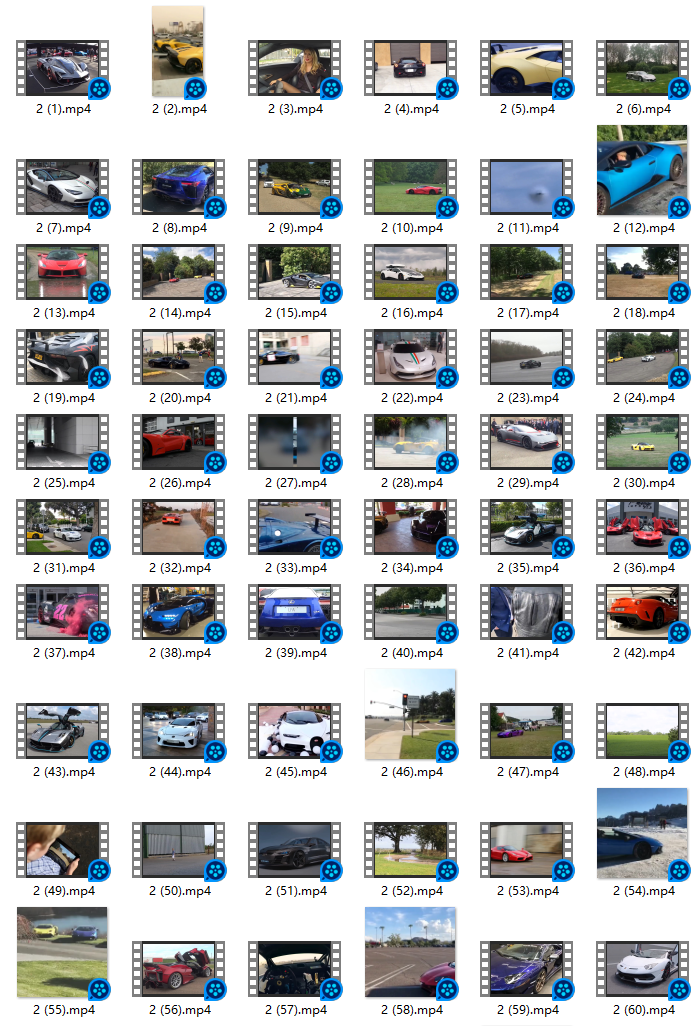Select 2 (38).mp4 thumbnail
This screenshot has width=700, height=1026.
(x=178, y=612)
